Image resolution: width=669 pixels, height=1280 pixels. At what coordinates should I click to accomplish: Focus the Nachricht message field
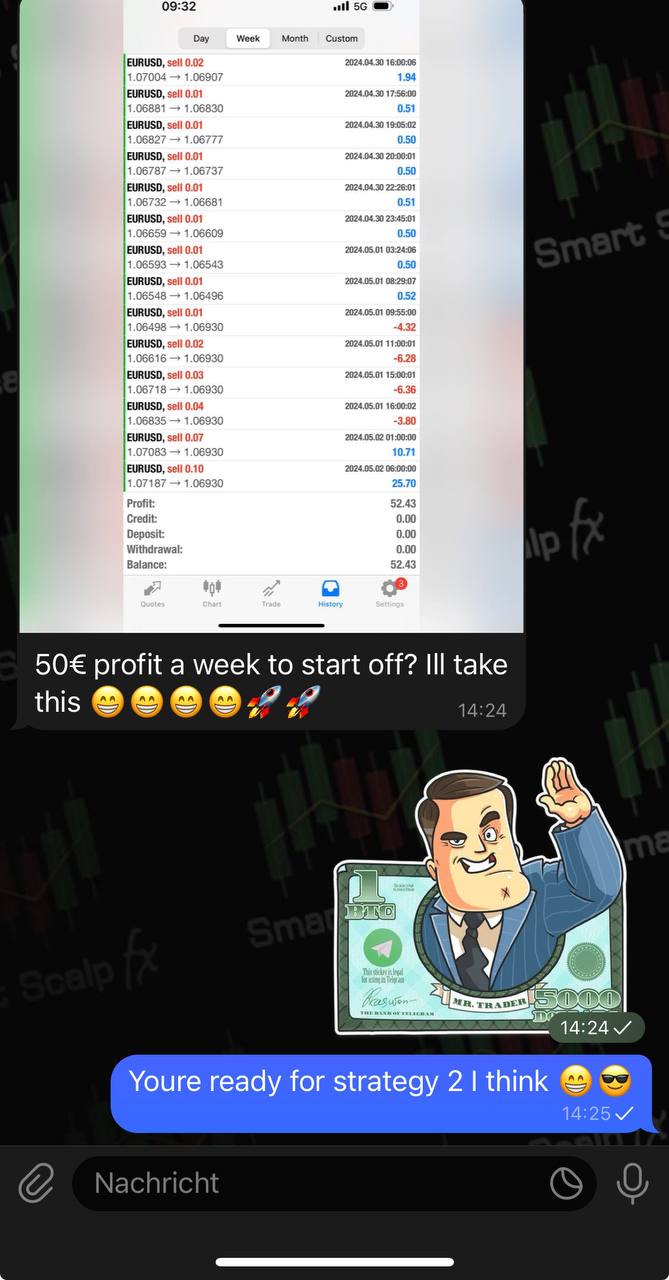click(300, 1184)
